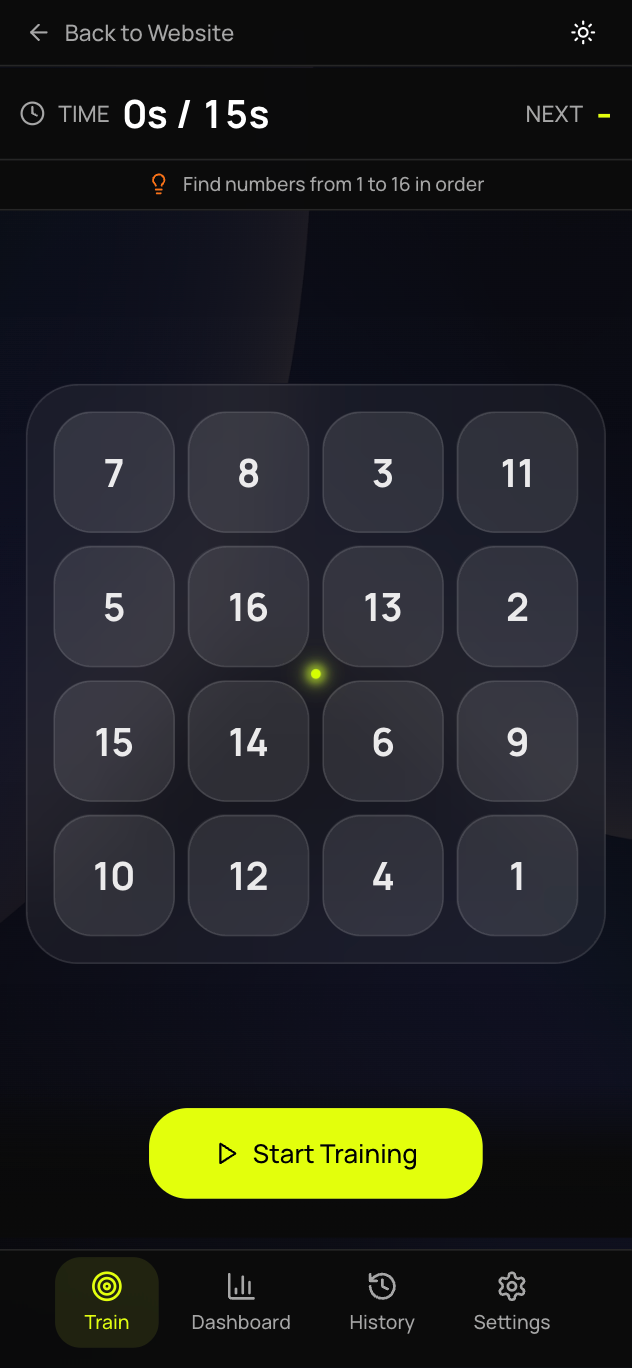Image resolution: width=632 pixels, height=1368 pixels.
Task: Toggle the light theme sun icon
Action: [583, 33]
